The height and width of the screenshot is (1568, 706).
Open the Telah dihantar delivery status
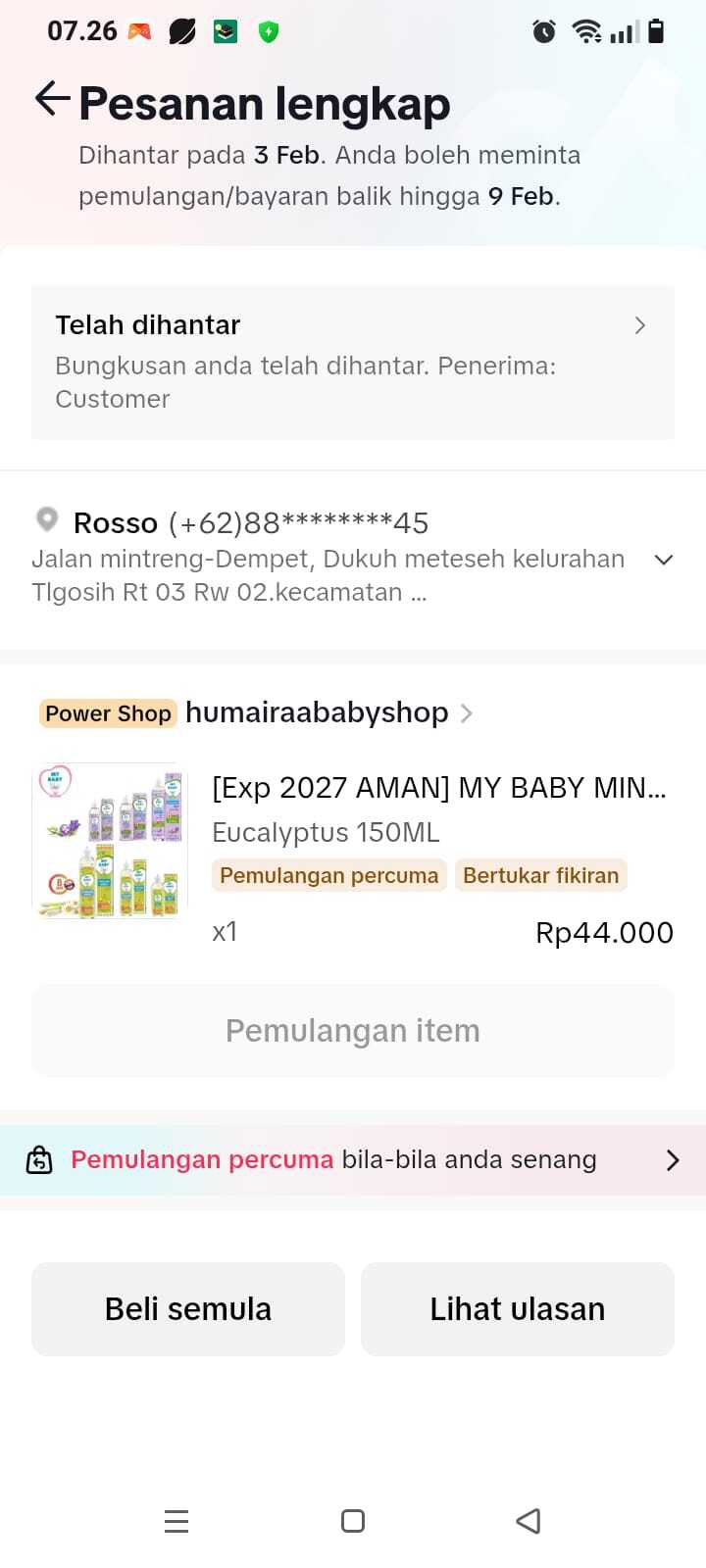point(353,362)
